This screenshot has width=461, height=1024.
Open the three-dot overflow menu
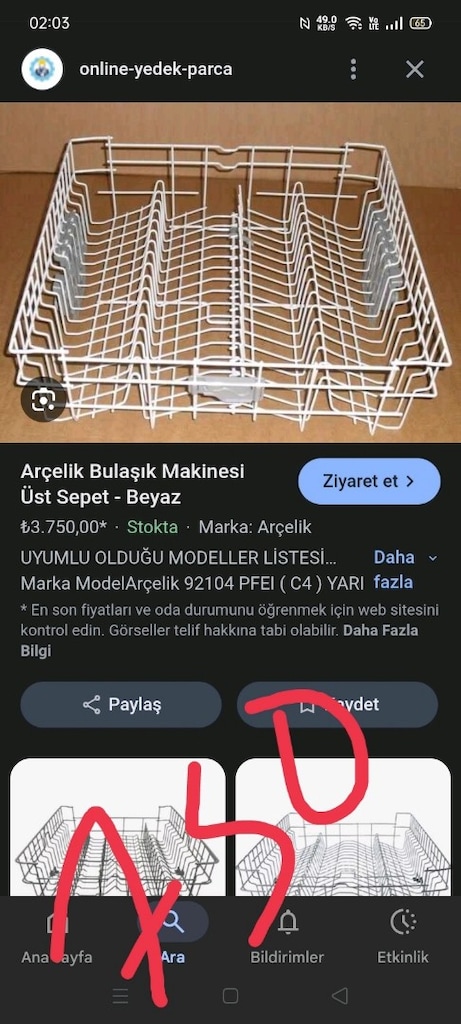(x=353, y=69)
